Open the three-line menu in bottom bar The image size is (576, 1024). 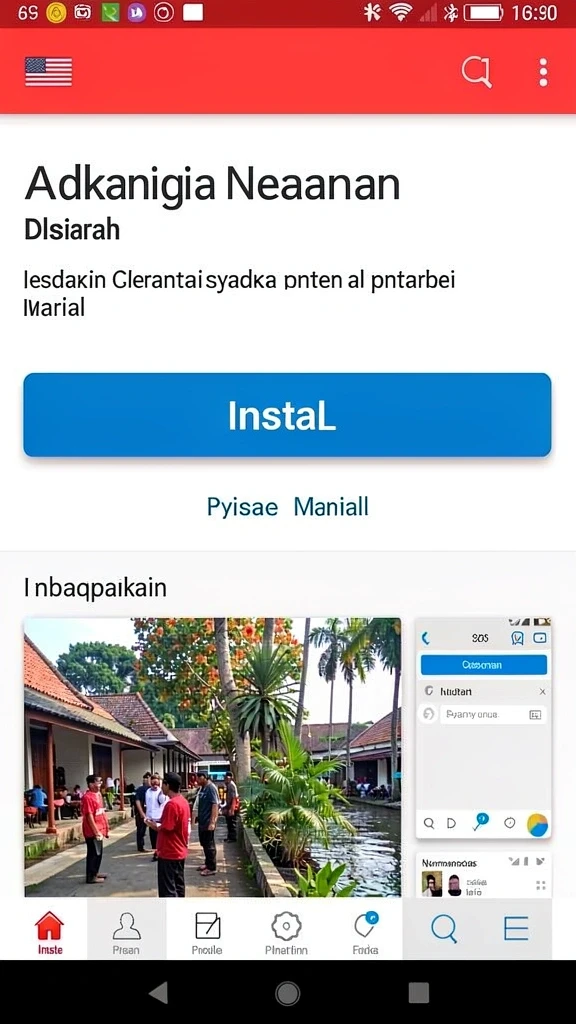(516, 928)
